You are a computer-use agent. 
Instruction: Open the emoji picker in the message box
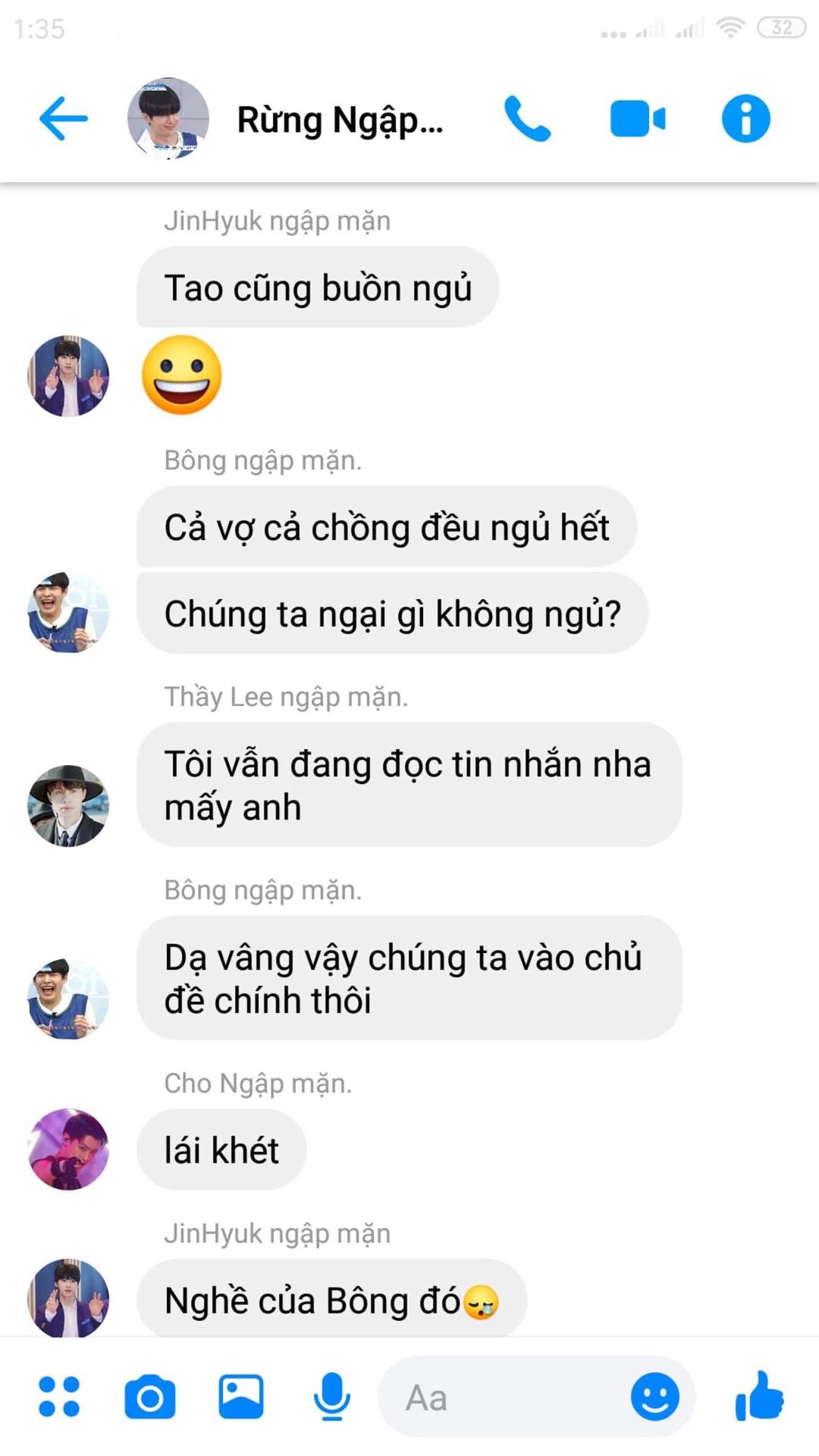(x=655, y=1396)
